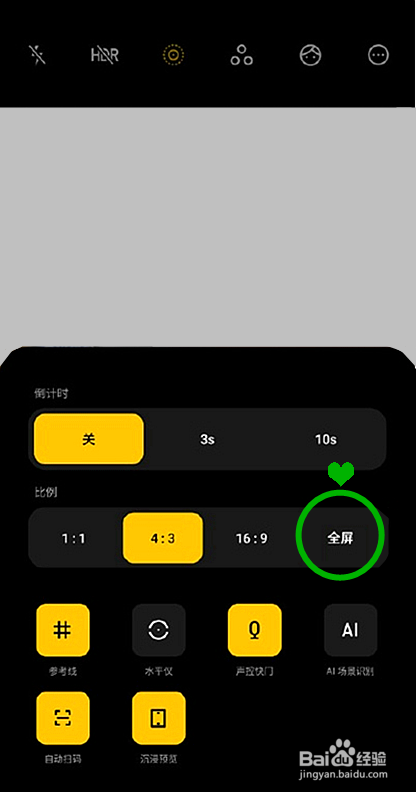
Task: Toggle the HDR setting
Action: coord(105,55)
